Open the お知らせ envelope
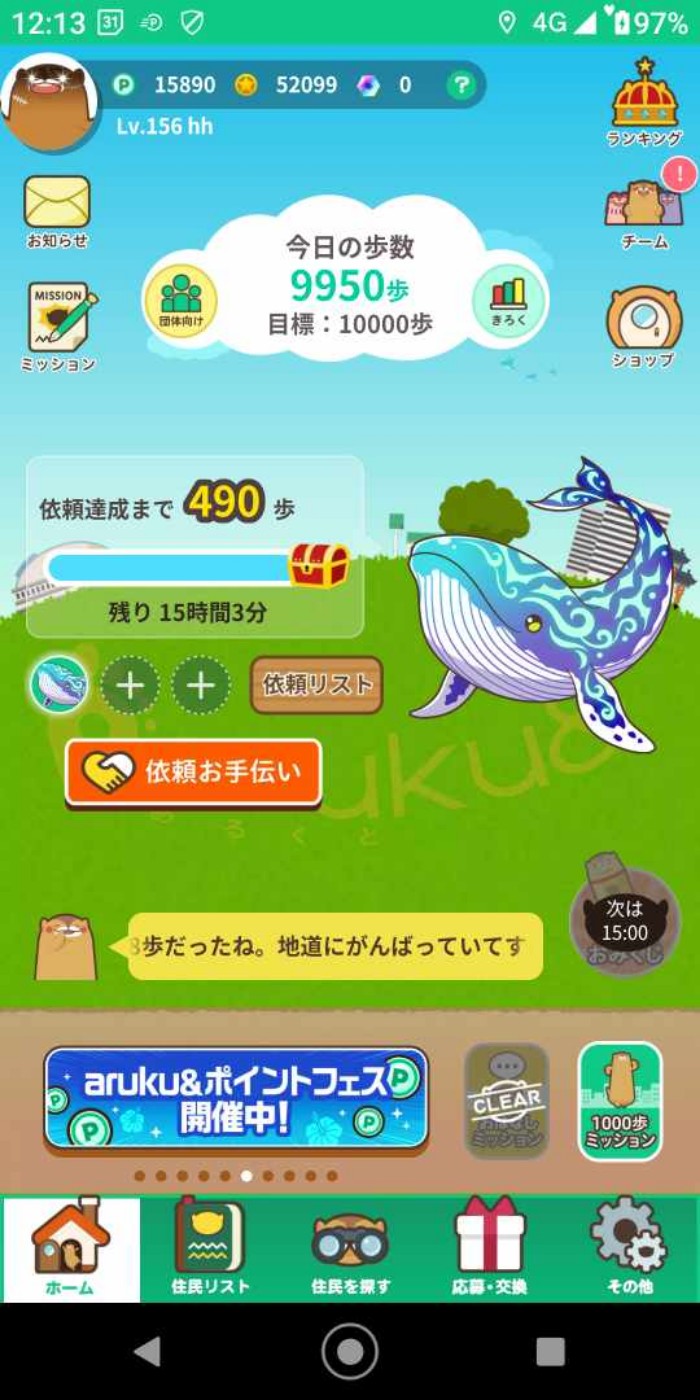 click(x=57, y=210)
